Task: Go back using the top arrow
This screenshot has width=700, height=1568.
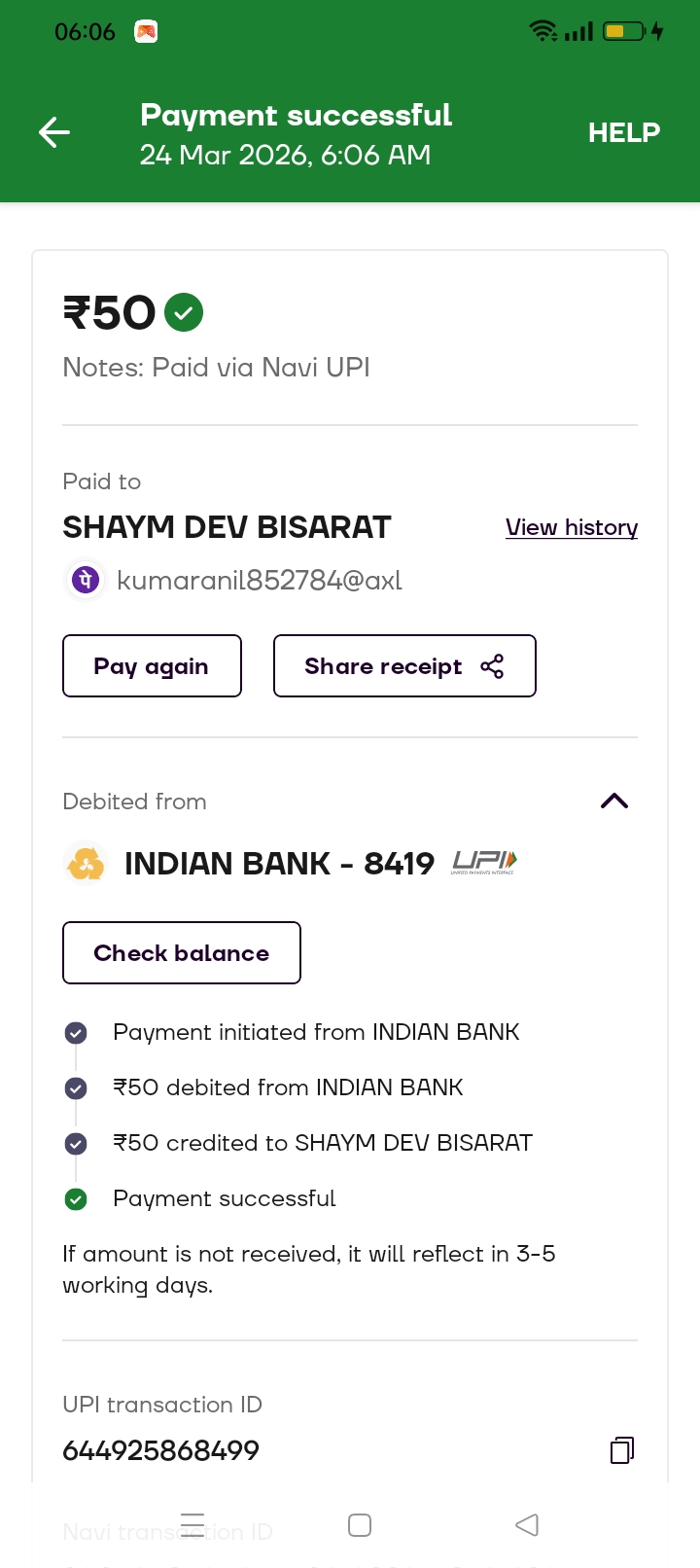Action: (54, 132)
